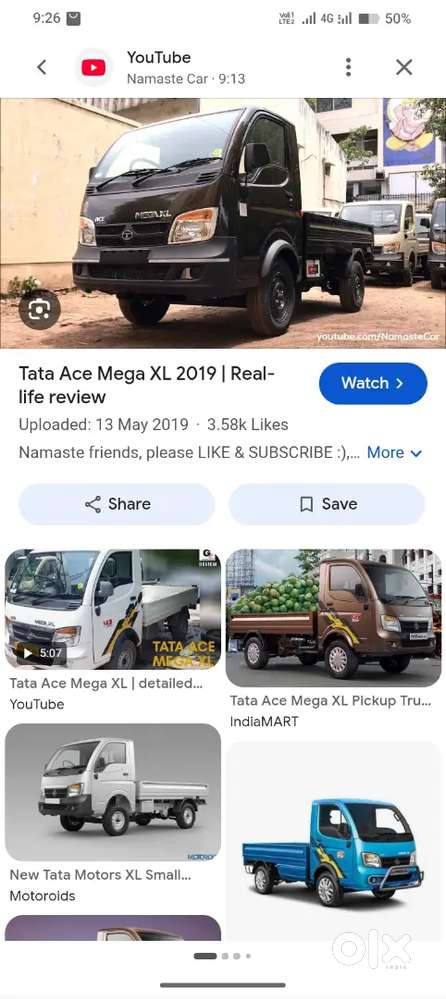446x999 pixels.
Task: Search this image with Lens icon
Action: click(x=40, y=310)
